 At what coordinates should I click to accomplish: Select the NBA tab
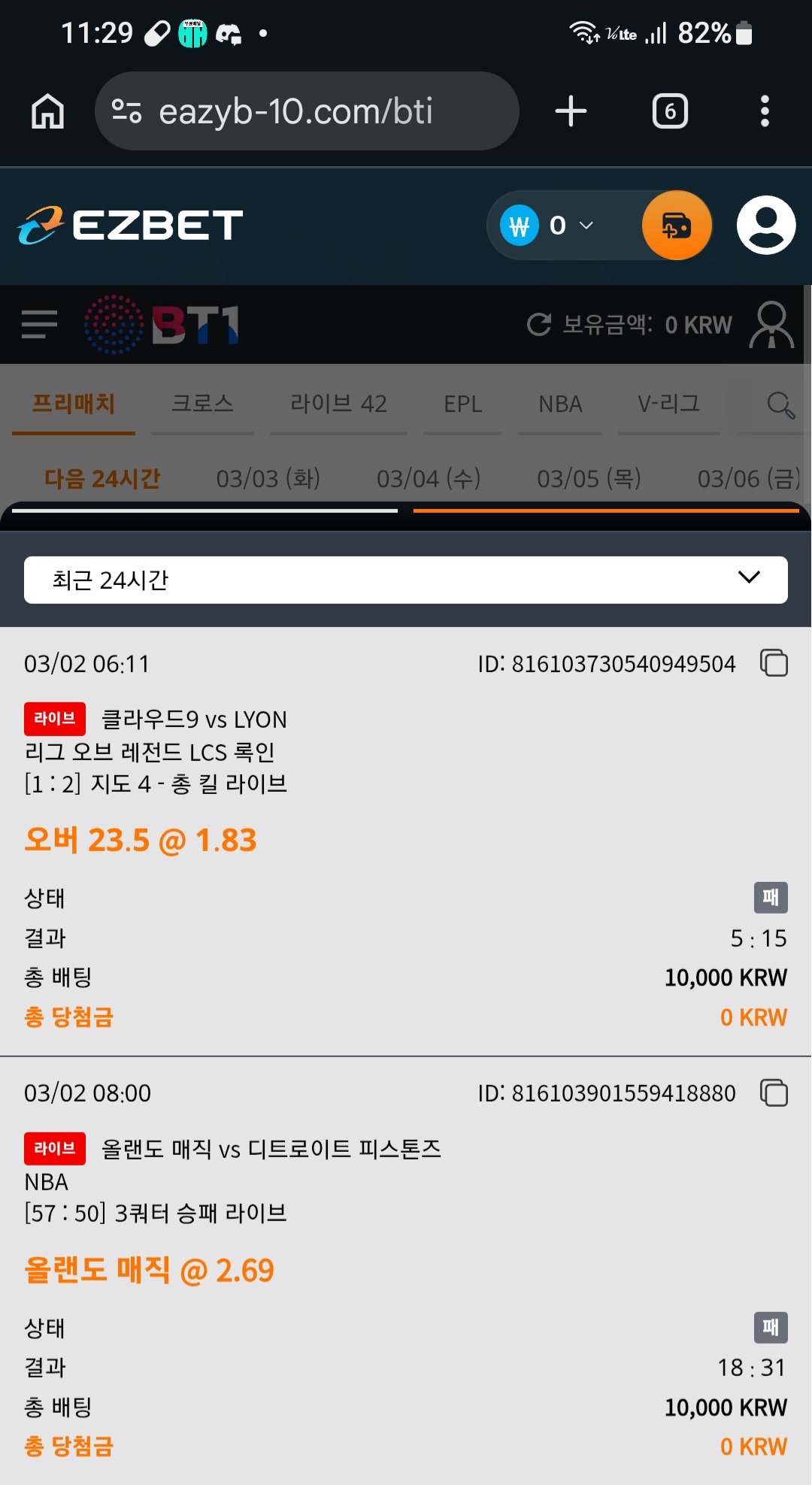(x=560, y=404)
